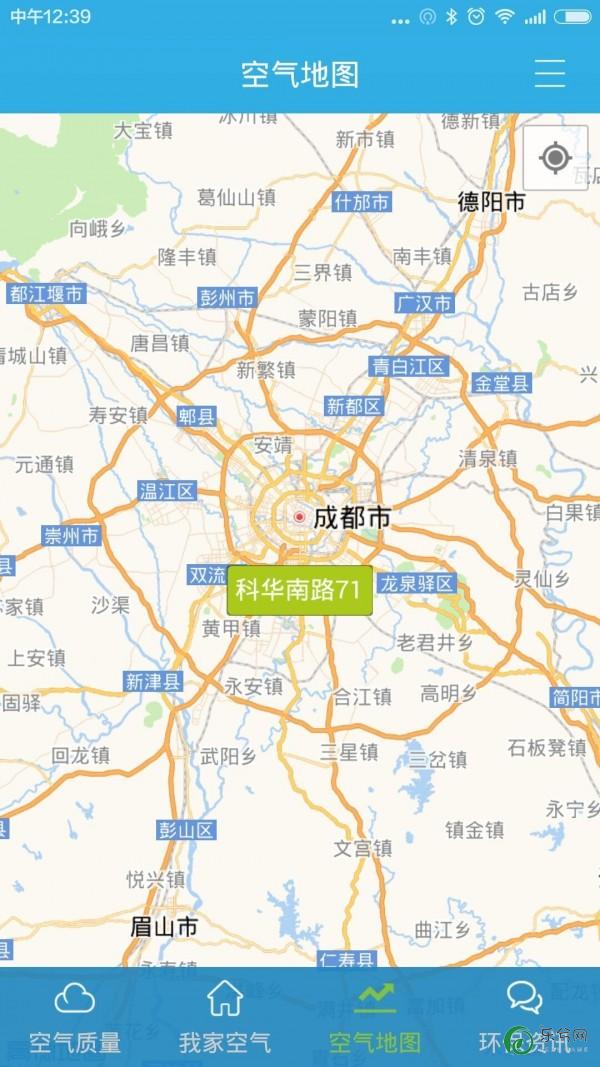Center map on my location

click(x=555, y=158)
